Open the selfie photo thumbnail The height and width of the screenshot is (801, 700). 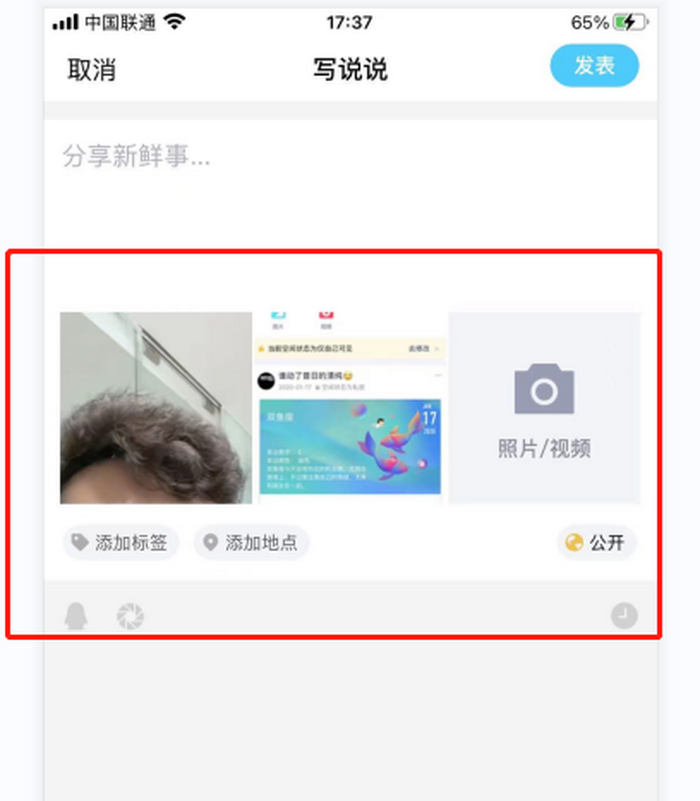pyautogui.click(x=156, y=407)
